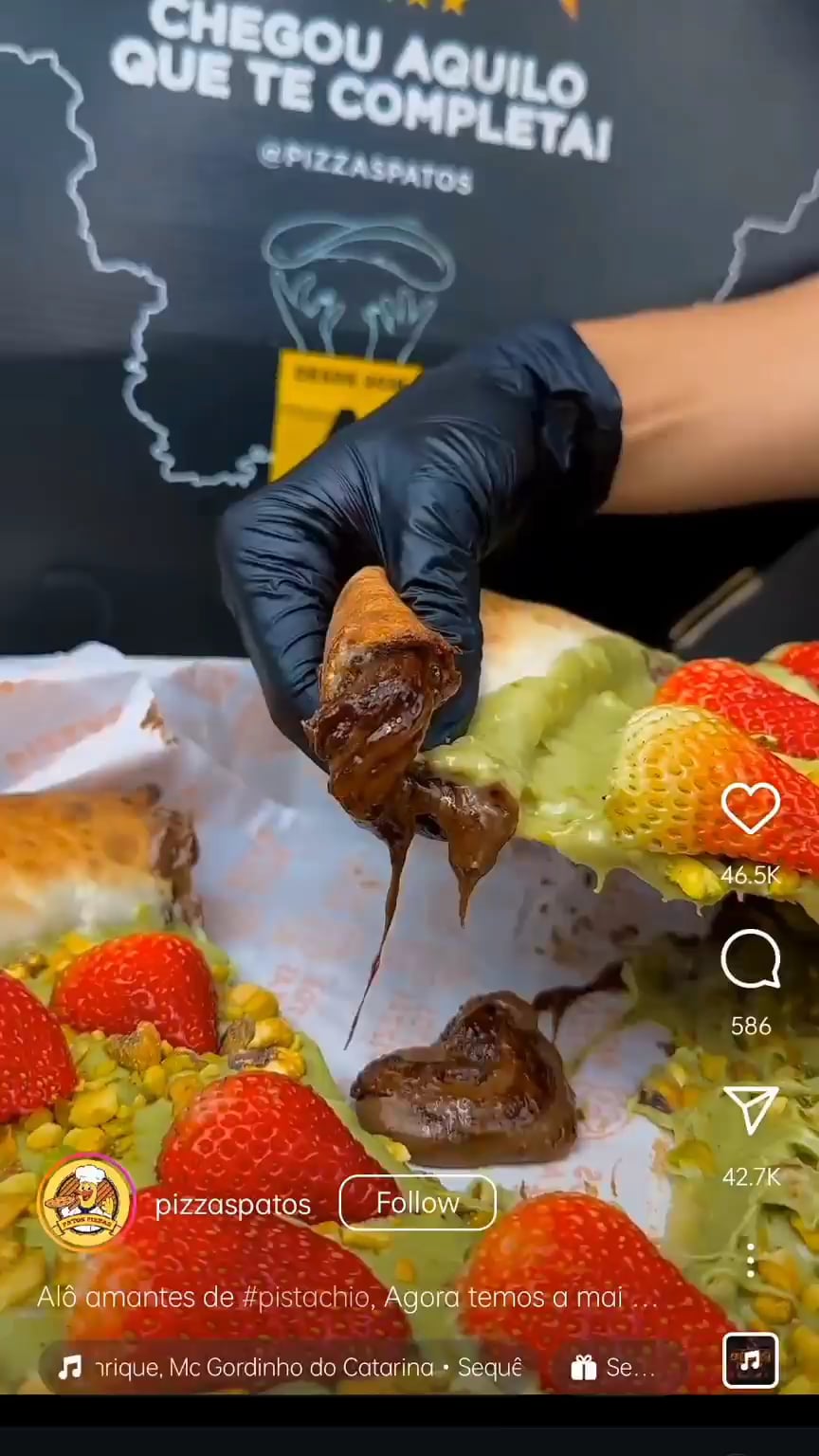
Task: Open the audio thumbnail for this reel
Action: click(750, 1360)
